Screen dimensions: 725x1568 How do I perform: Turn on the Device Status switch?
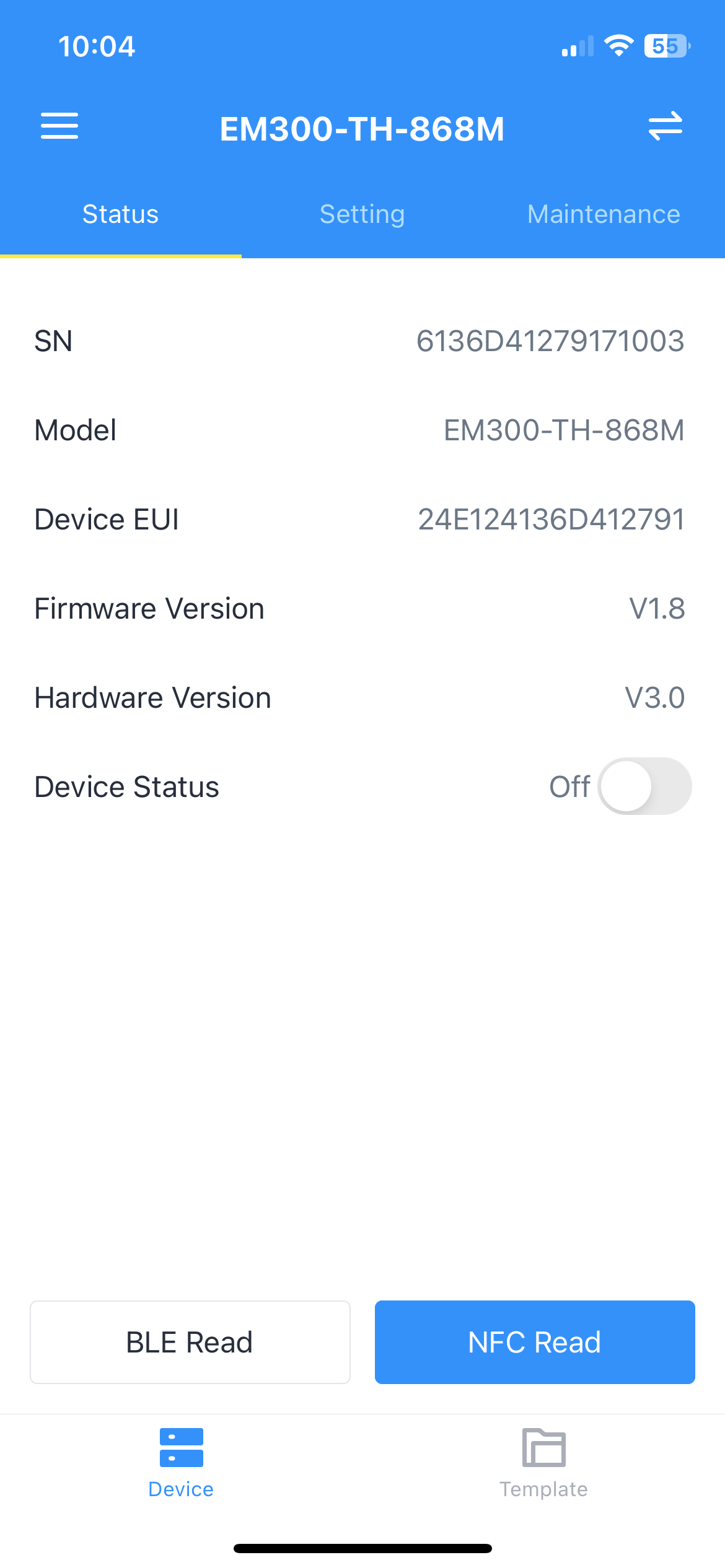[x=644, y=786]
